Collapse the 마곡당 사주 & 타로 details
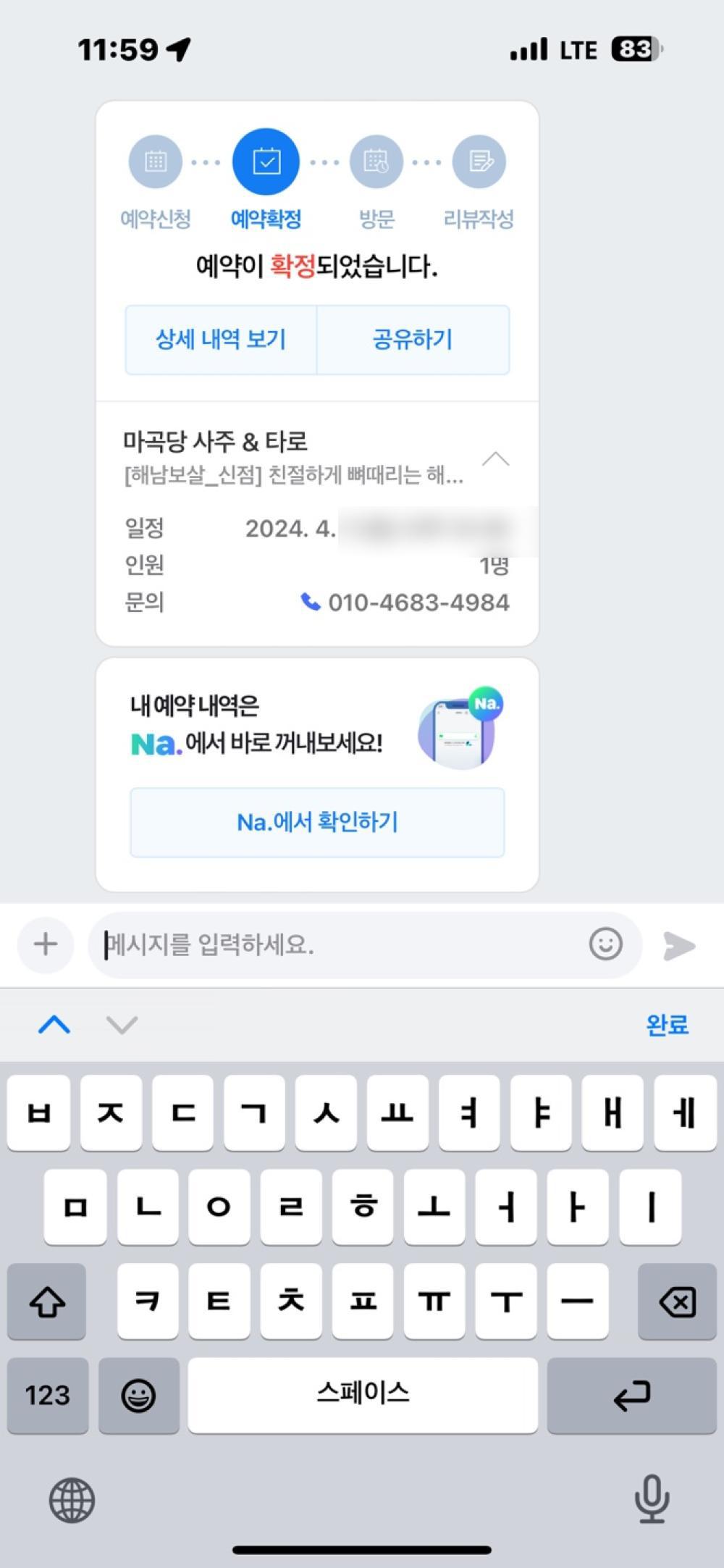 [x=496, y=459]
